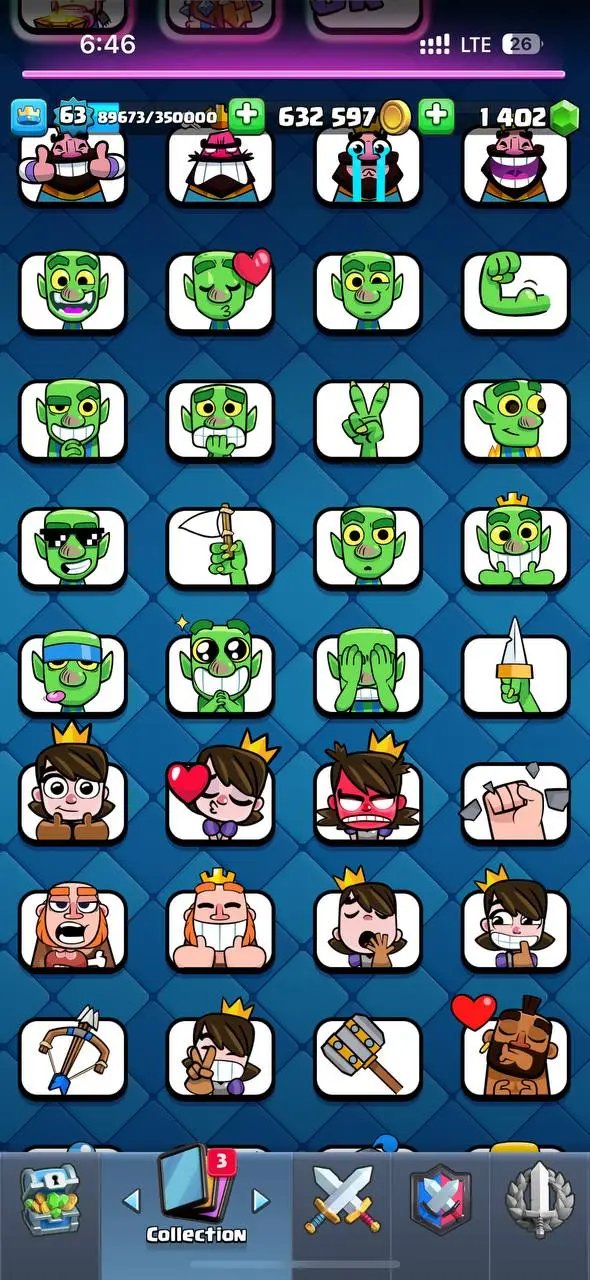
Task: Select the yawning princess emote
Action: coord(368,923)
